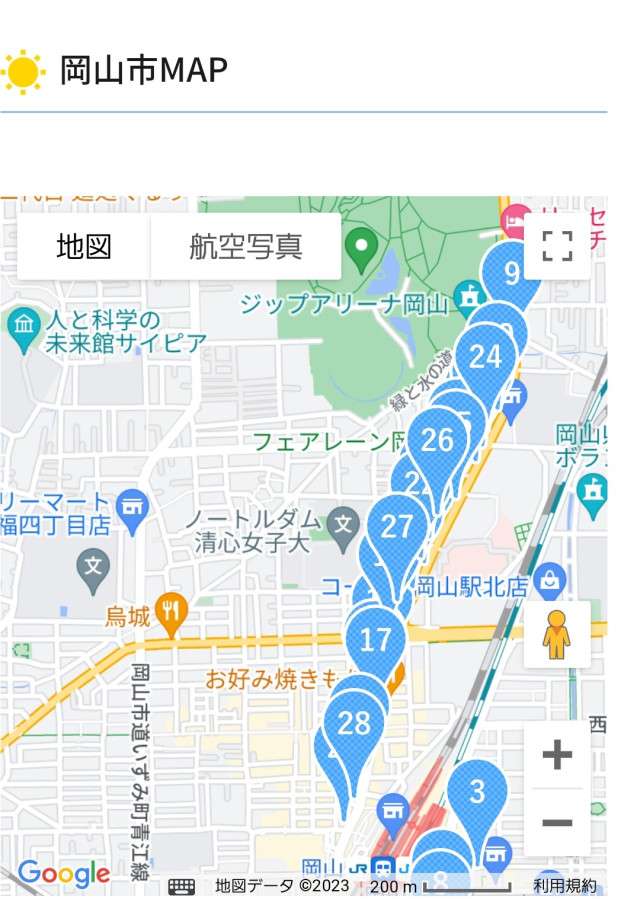The image size is (640, 899).
Task: Select map marker number 27
Action: [397, 526]
